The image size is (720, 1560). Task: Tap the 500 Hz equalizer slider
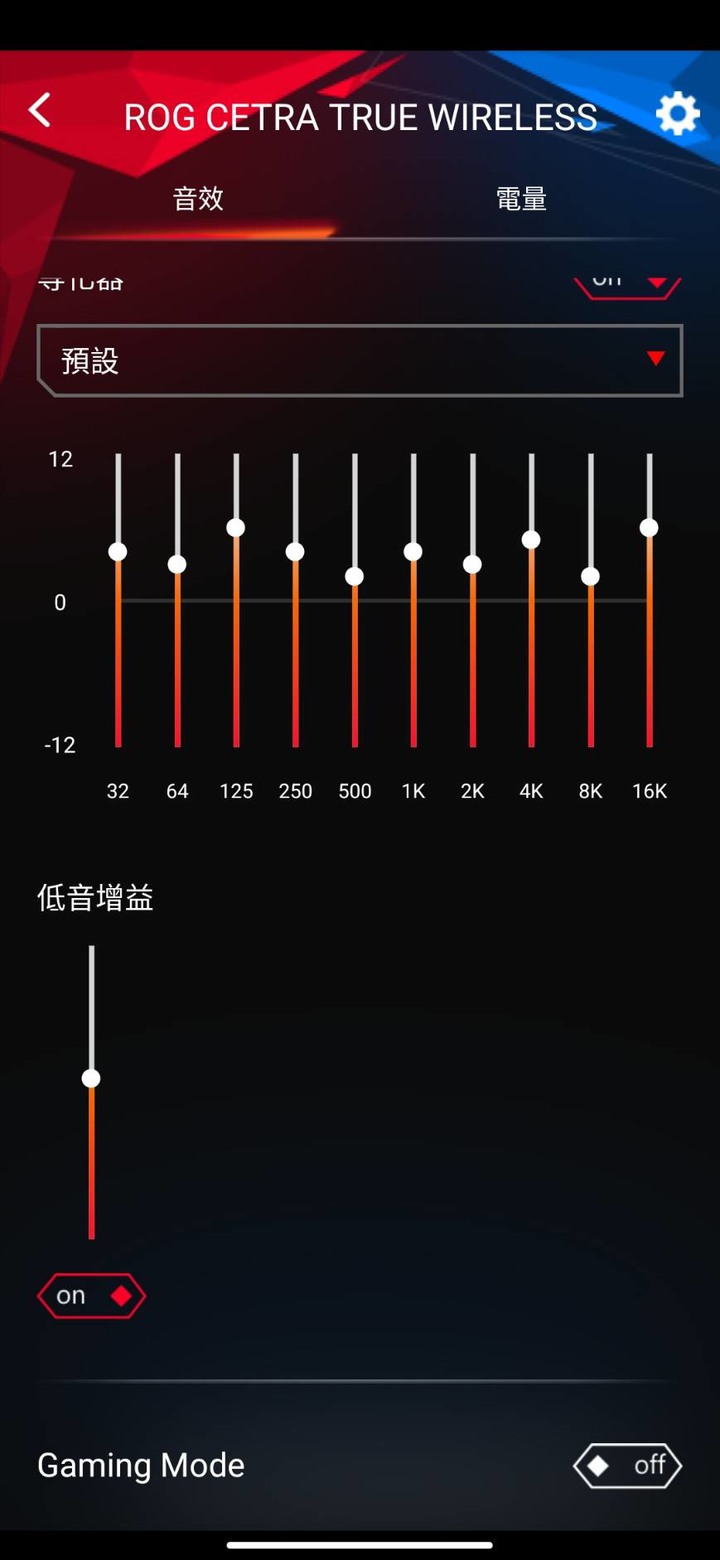[x=354, y=577]
